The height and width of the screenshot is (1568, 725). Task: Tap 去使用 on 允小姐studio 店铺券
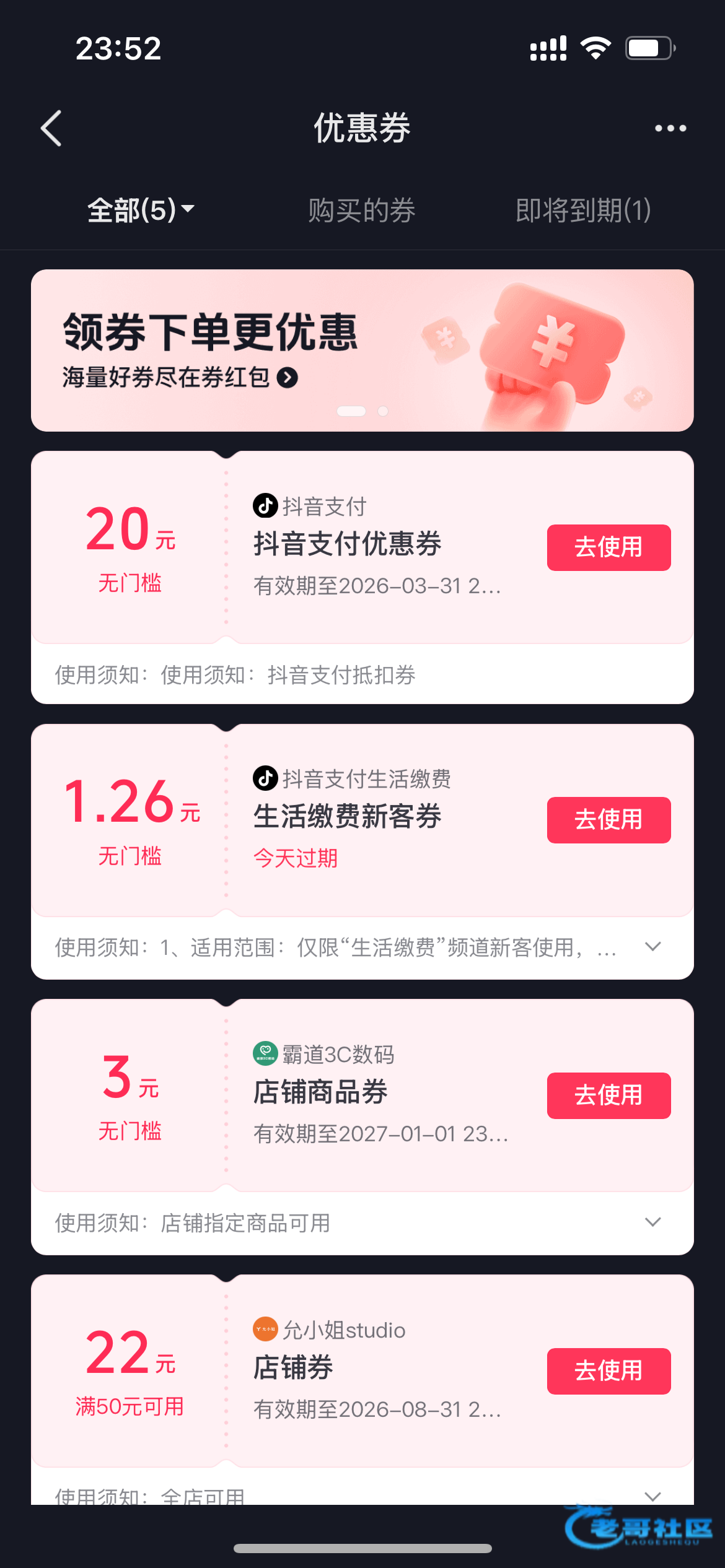pyautogui.click(x=609, y=1371)
